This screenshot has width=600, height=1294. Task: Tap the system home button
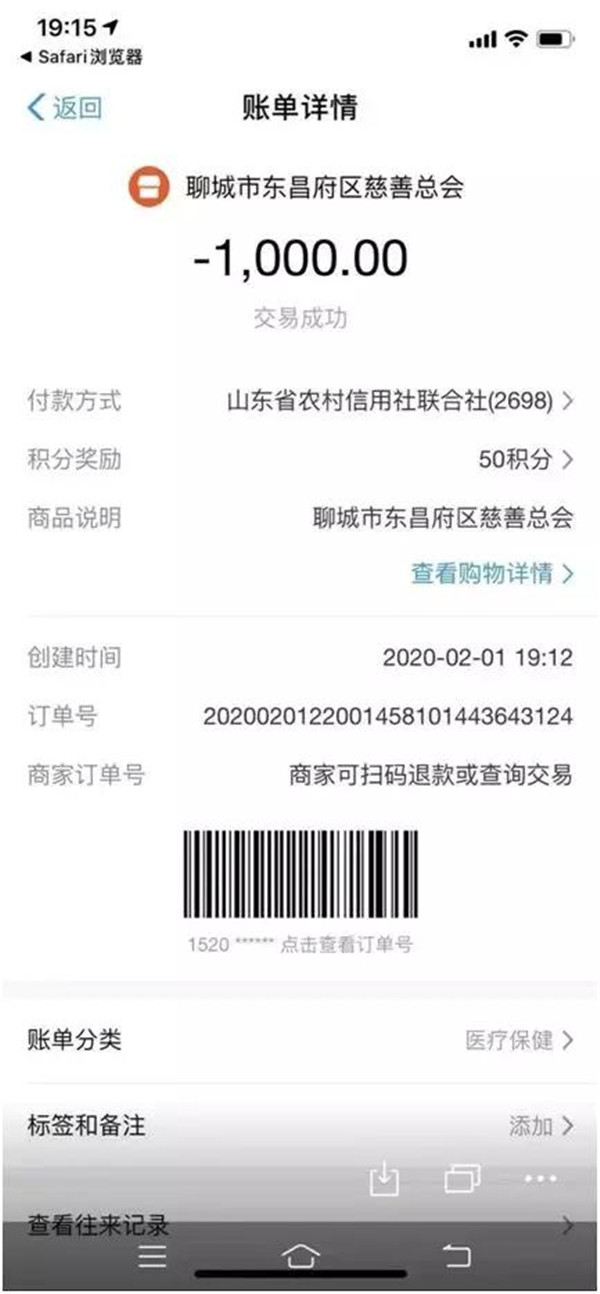(x=301, y=1257)
